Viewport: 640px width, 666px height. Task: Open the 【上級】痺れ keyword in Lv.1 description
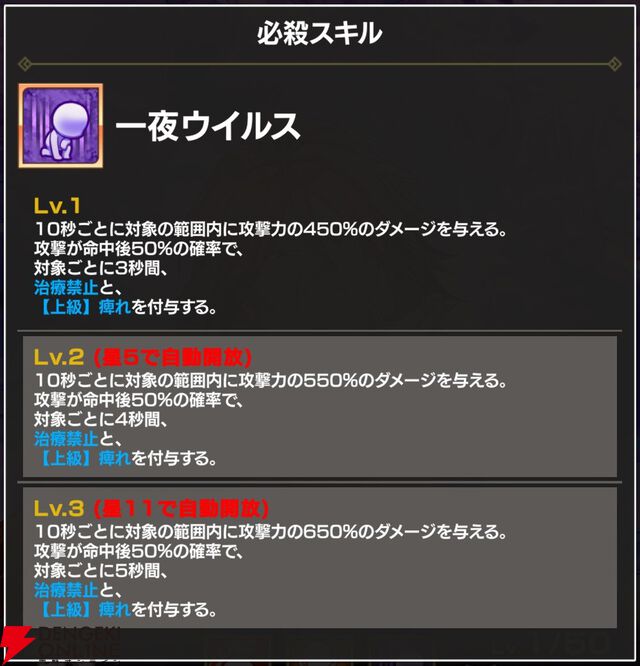[x=85, y=307]
